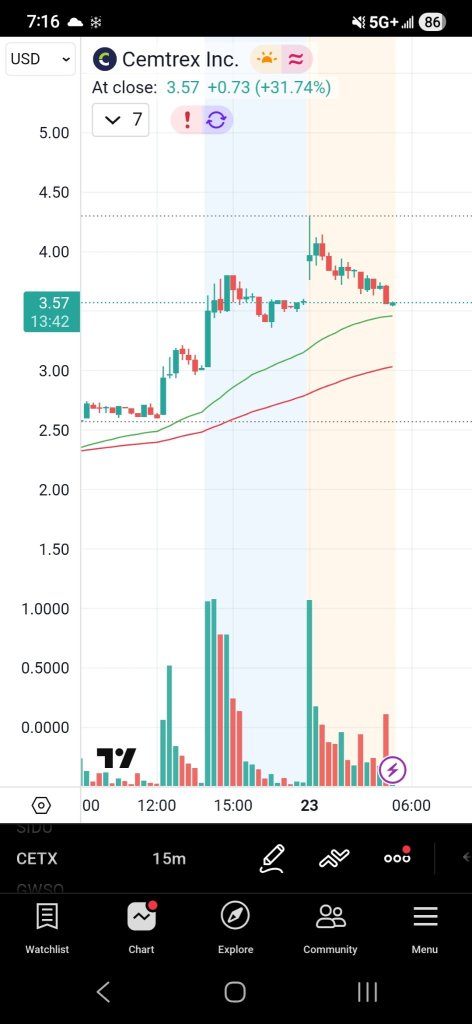The height and width of the screenshot is (1024, 472).
Task: Tap the sun and wave session badge
Action: click(281, 59)
